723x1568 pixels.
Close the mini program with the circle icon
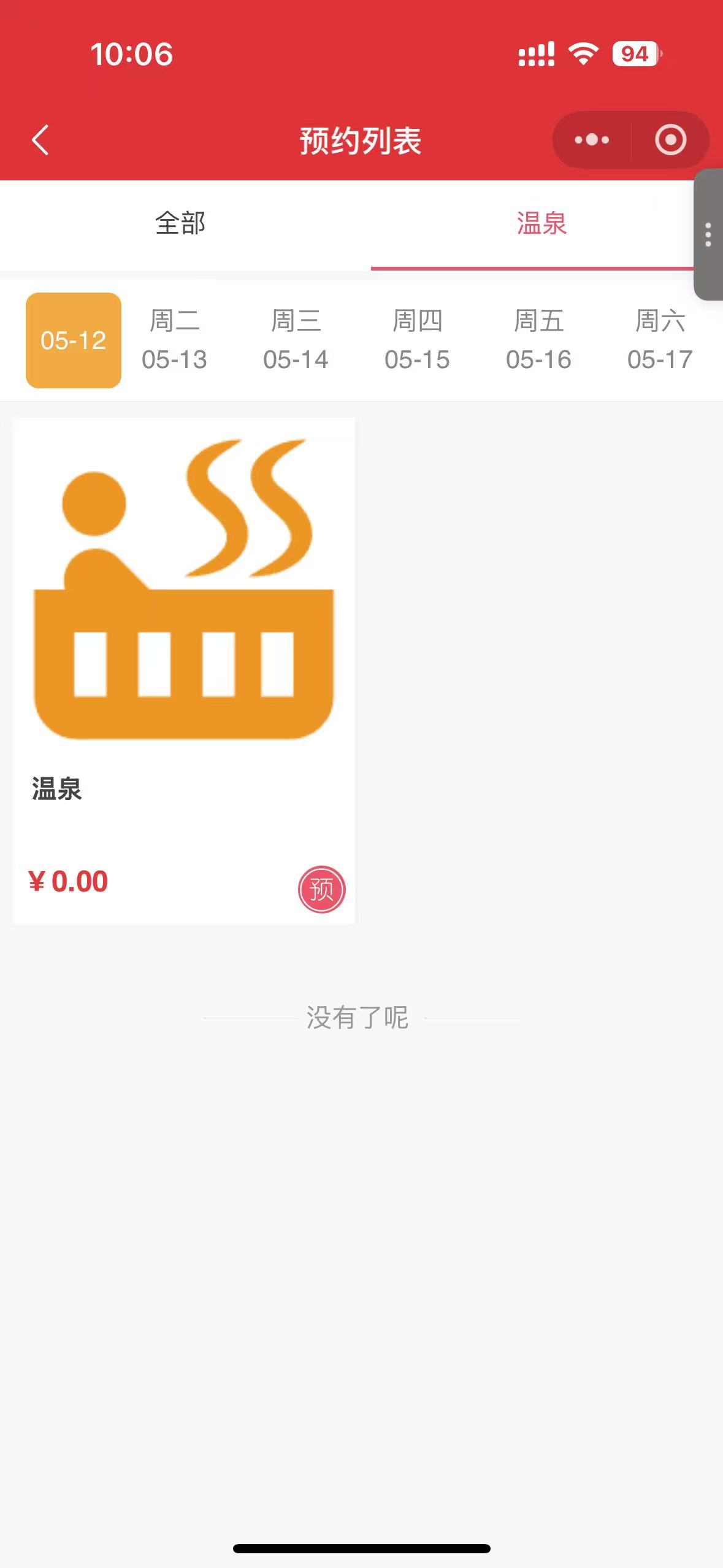(670, 140)
